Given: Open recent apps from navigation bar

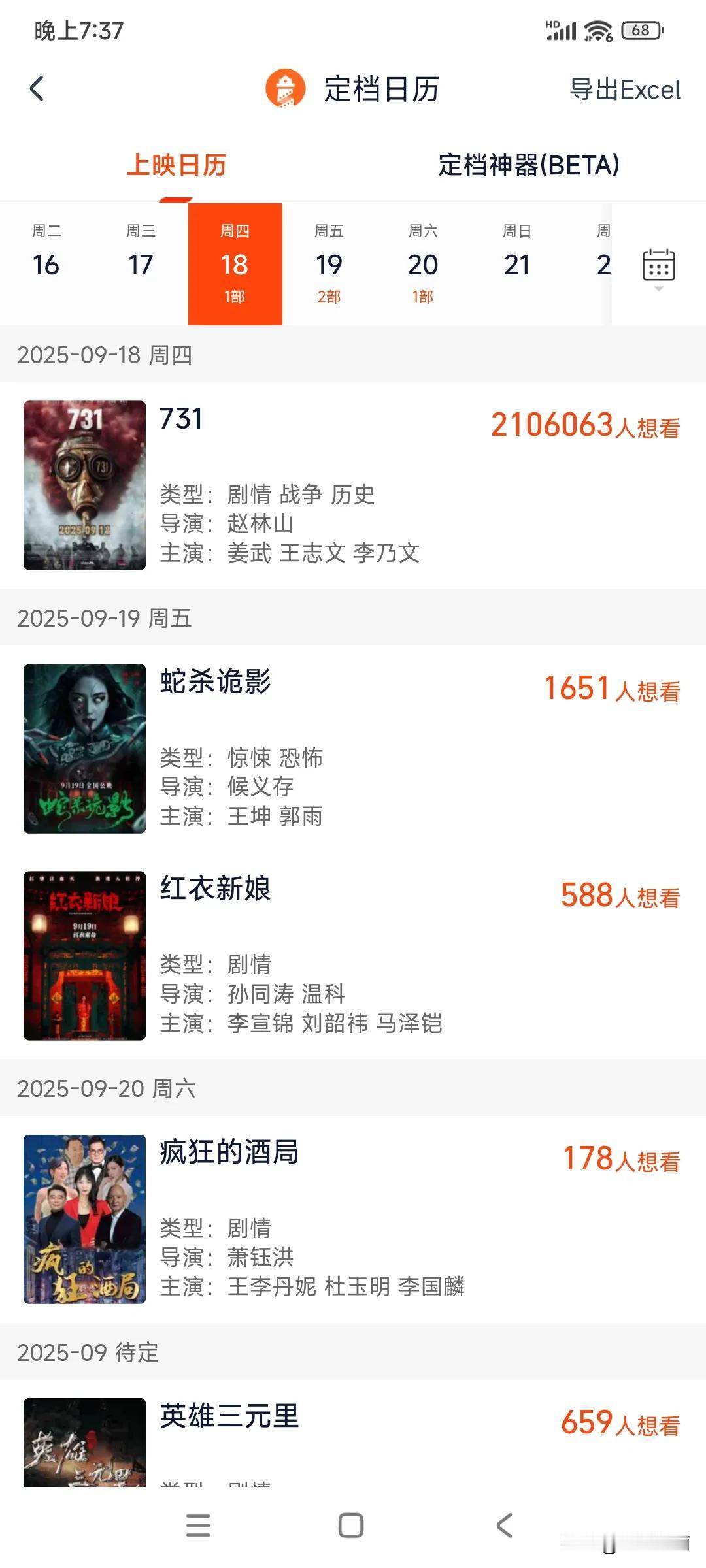Looking at the screenshot, I should pyautogui.click(x=198, y=1526).
